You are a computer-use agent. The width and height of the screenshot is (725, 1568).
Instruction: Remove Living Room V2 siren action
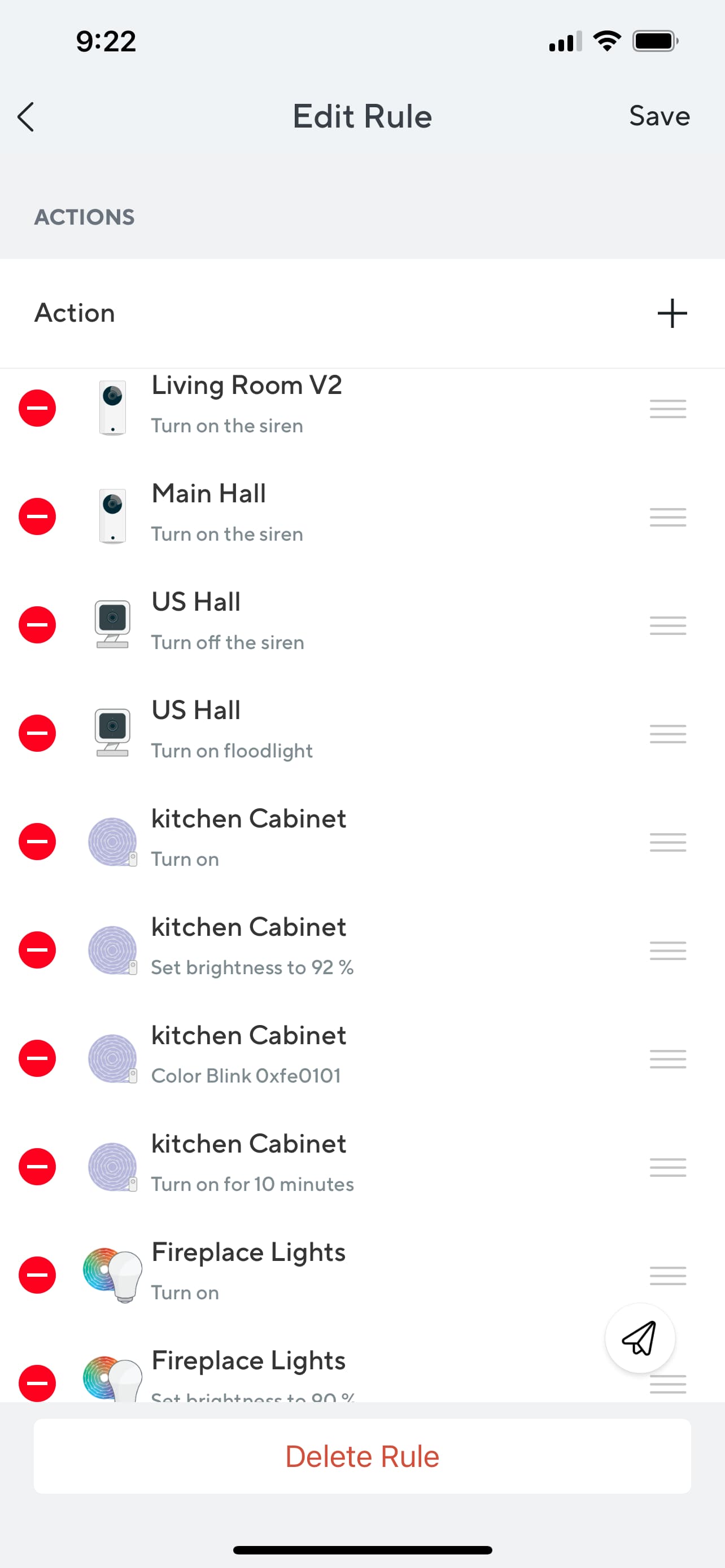click(37, 408)
